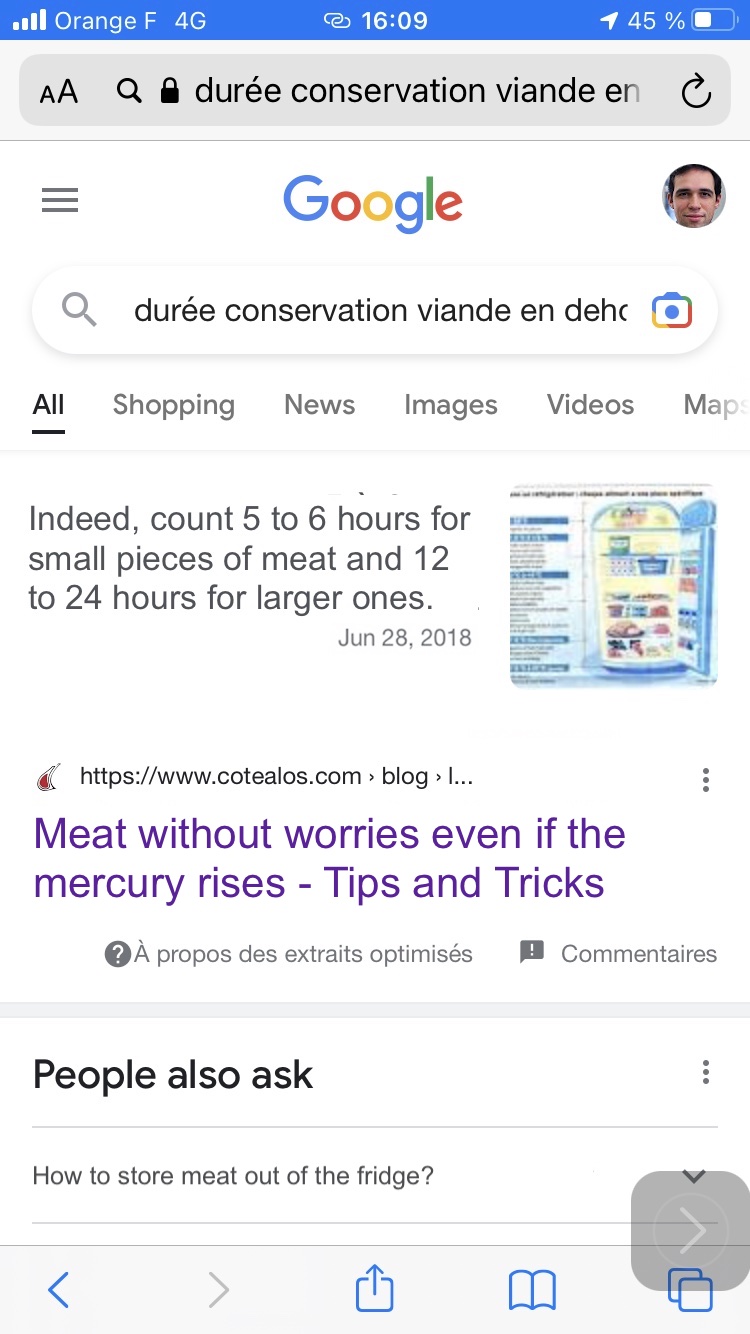Open Google Lens camera search

[x=672, y=310]
